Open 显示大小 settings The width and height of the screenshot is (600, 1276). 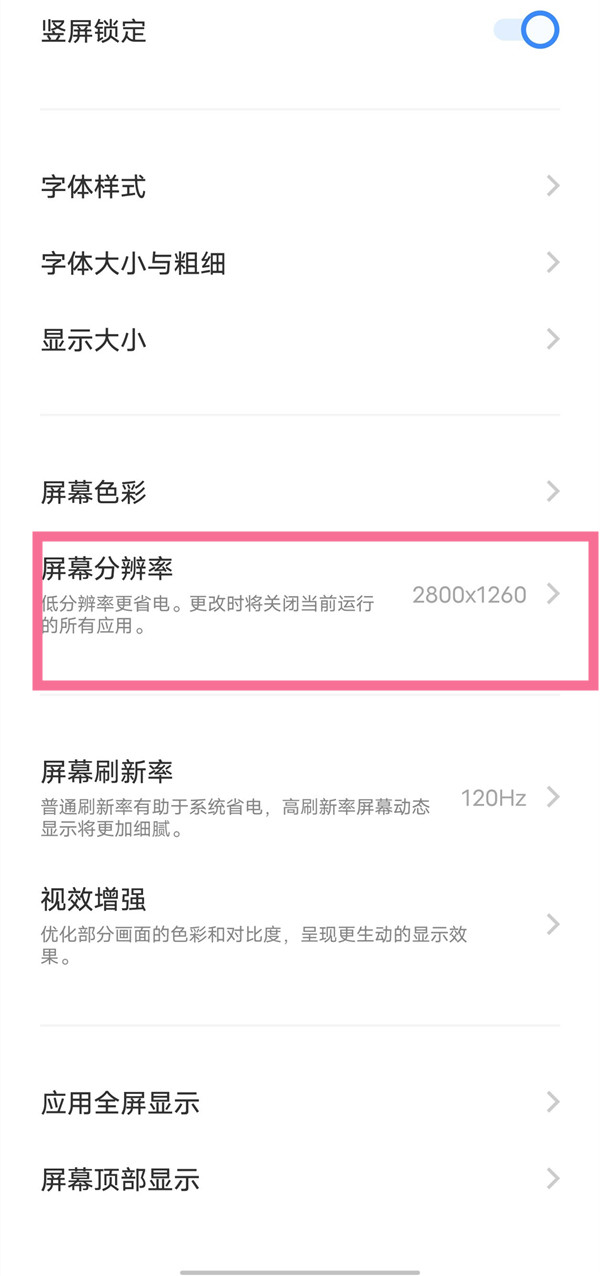300,340
